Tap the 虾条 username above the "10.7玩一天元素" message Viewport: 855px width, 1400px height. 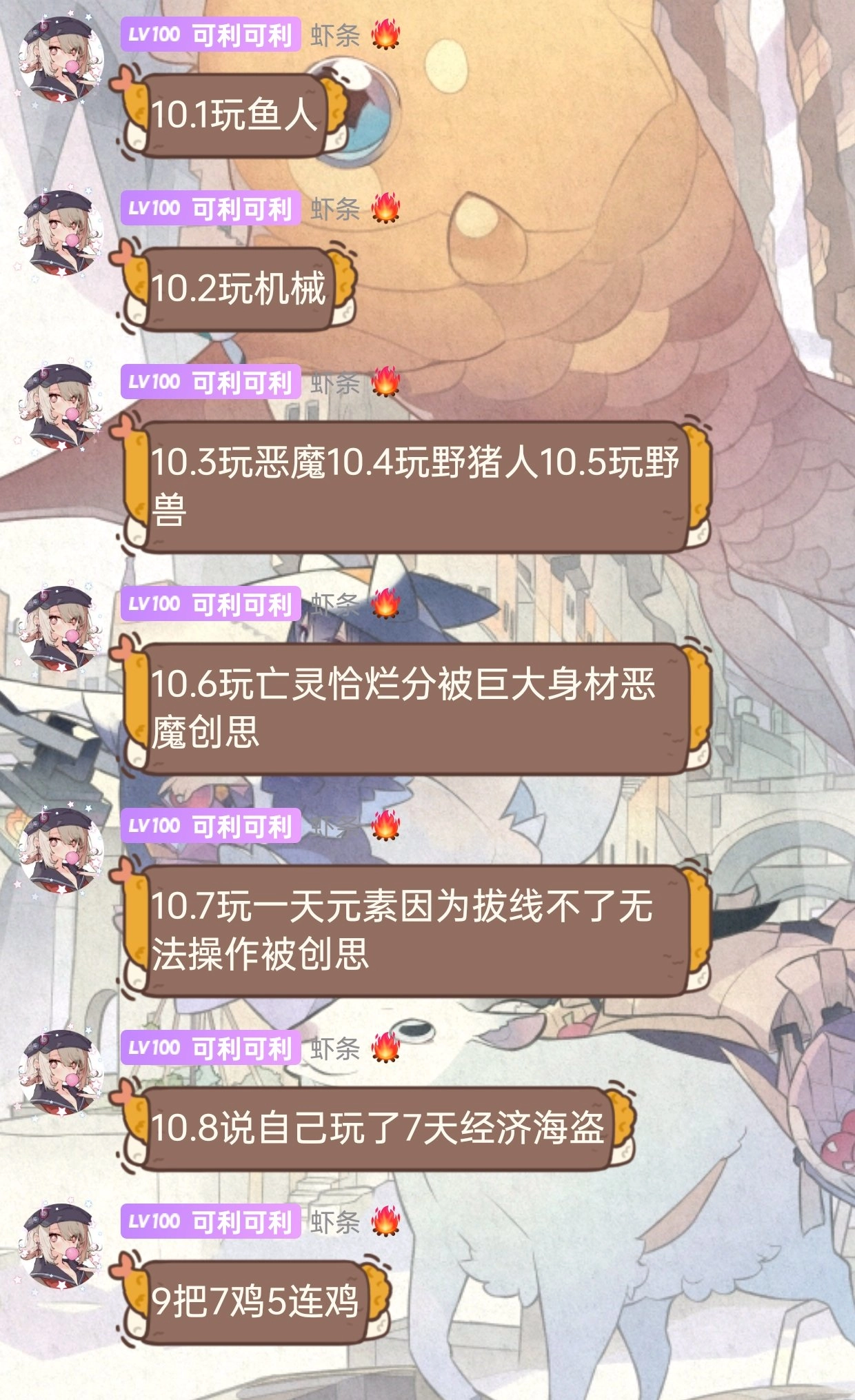[x=335, y=825]
